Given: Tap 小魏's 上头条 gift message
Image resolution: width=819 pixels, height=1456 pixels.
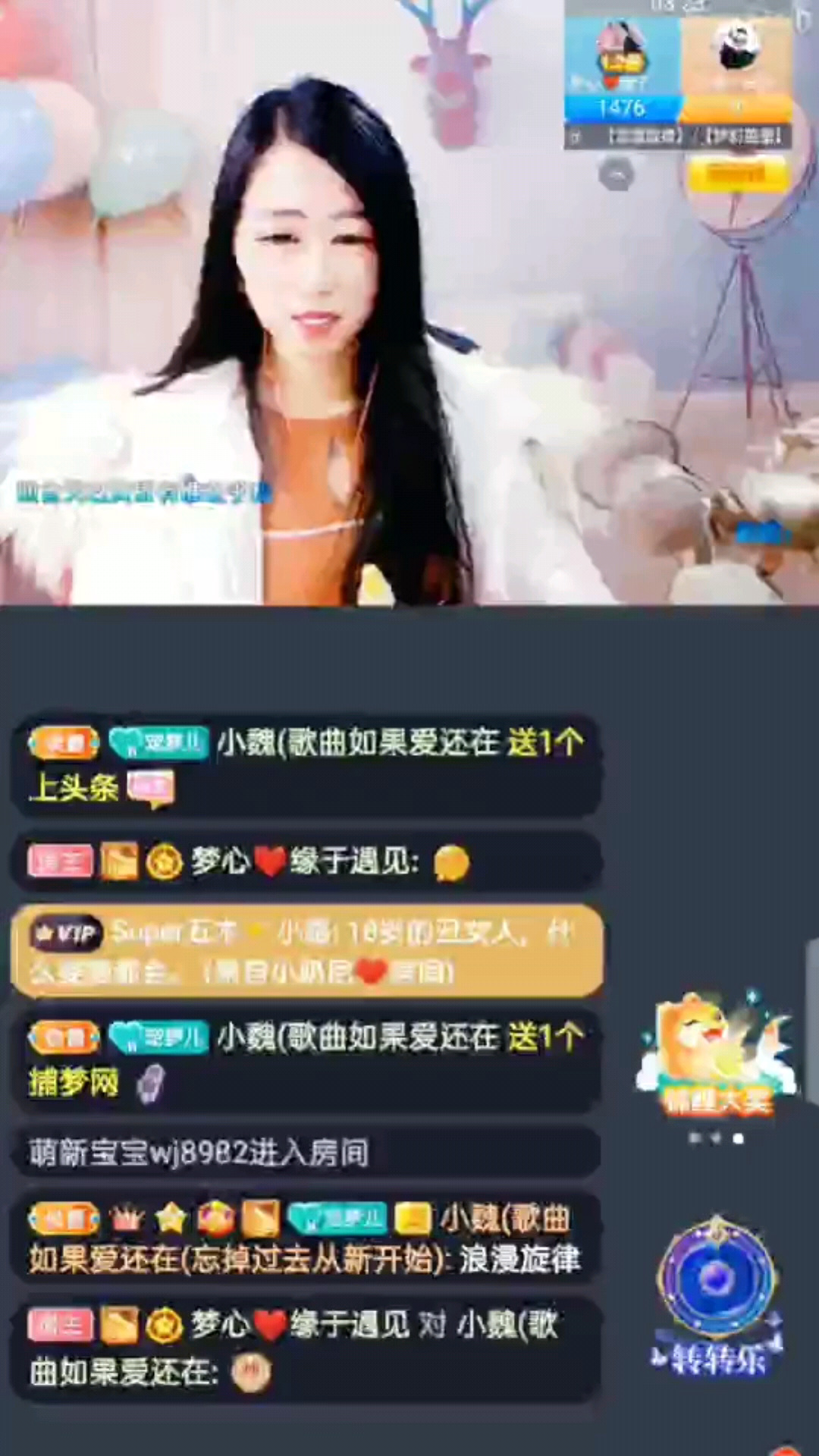Looking at the screenshot, I should (306, 764).
